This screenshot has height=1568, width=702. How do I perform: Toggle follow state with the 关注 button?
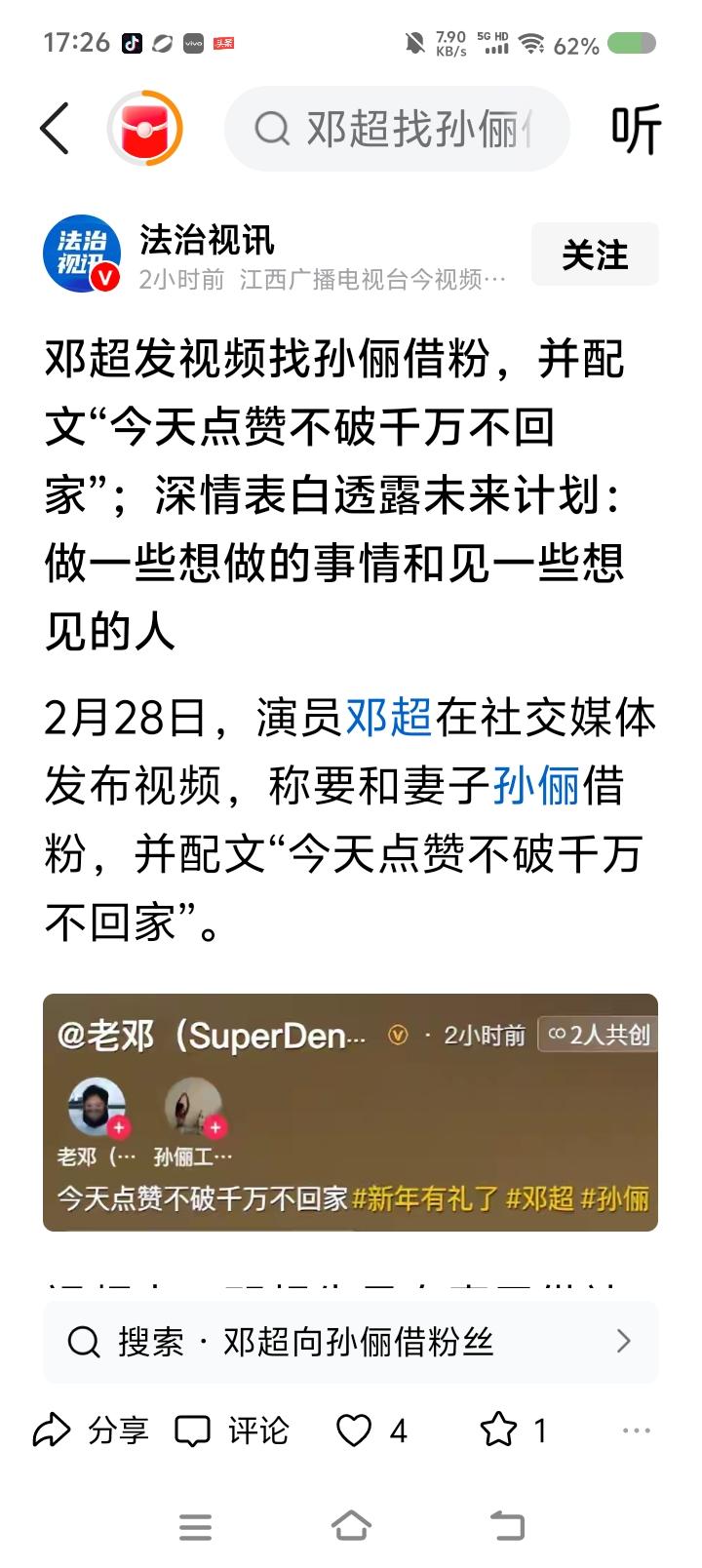click(595, 255)
